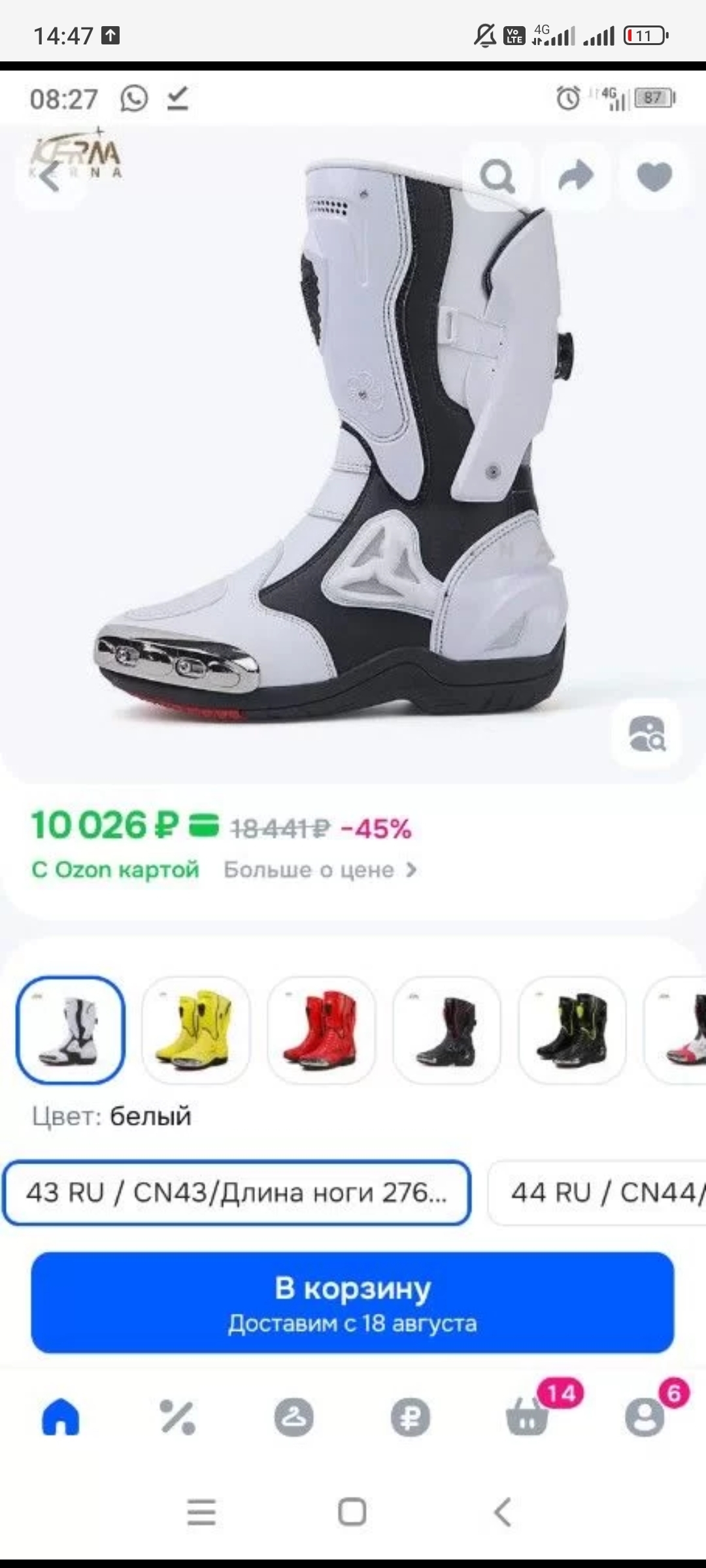Open the 'Больше о цене' link
Image resolution: width=706 pixels, height=1568 pixels.
pyautogui.click(x=320, y=870)
